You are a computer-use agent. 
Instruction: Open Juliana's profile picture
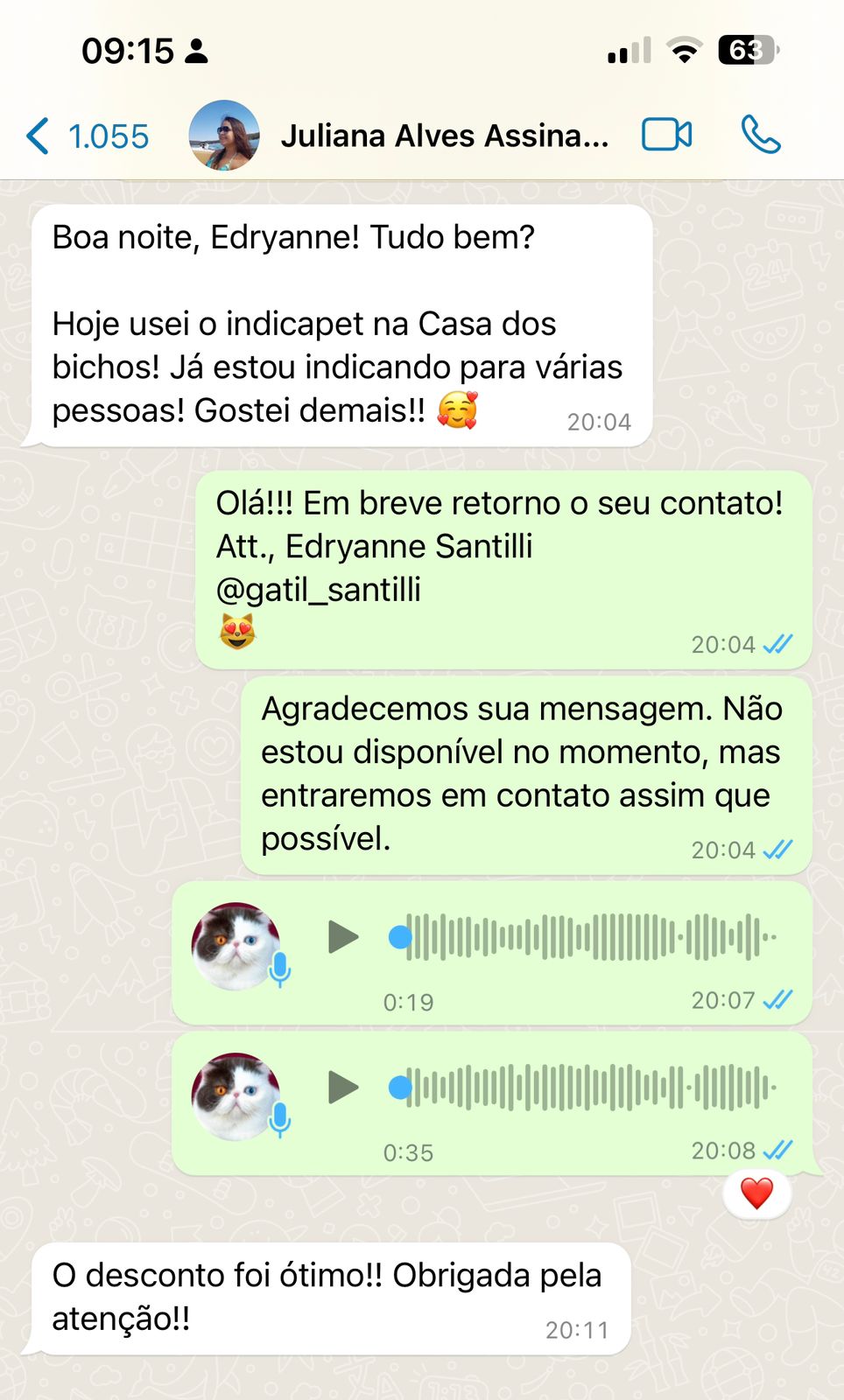(224, 136)
